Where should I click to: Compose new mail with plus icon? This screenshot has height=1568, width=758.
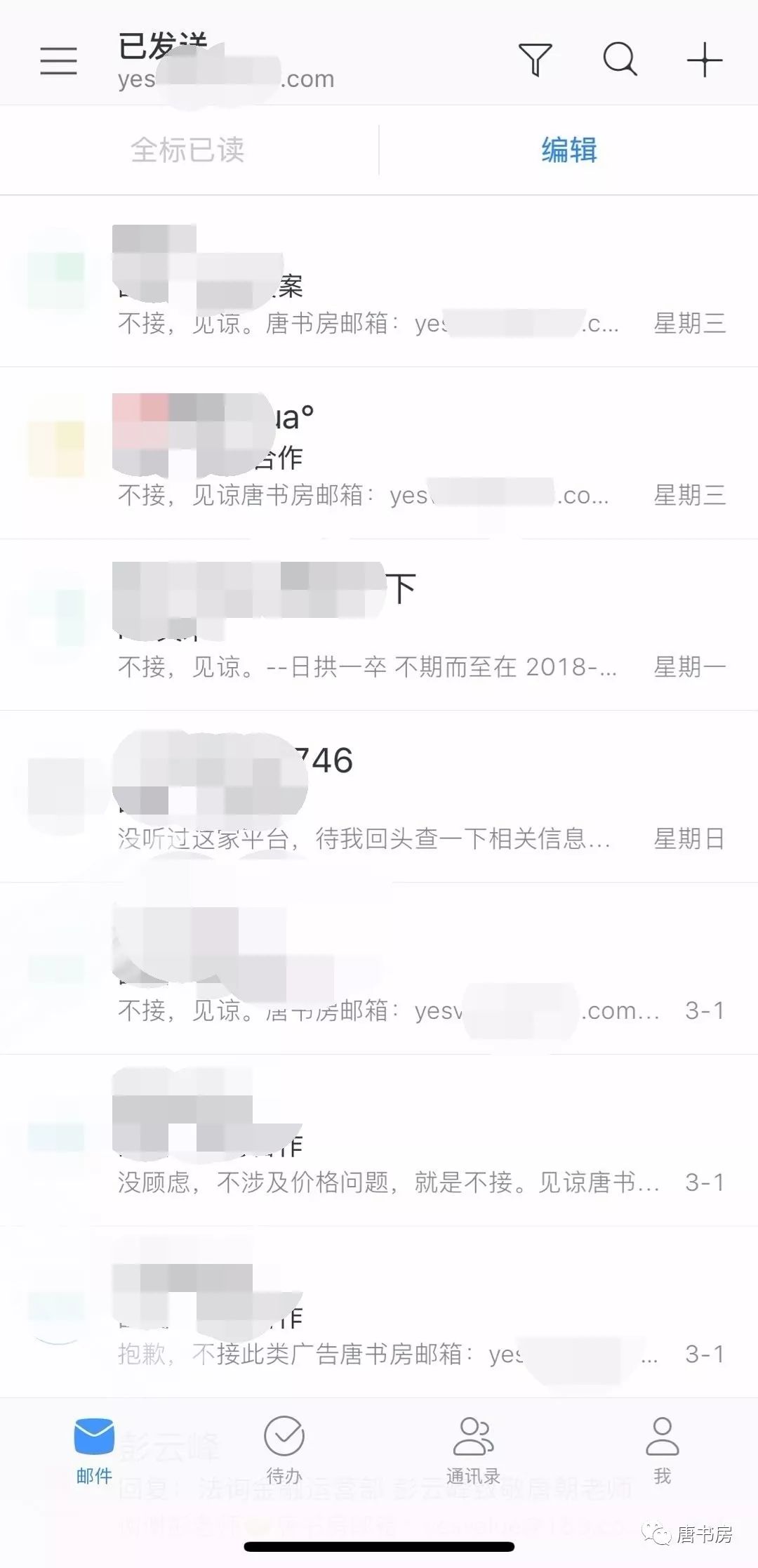pos(704,60)
